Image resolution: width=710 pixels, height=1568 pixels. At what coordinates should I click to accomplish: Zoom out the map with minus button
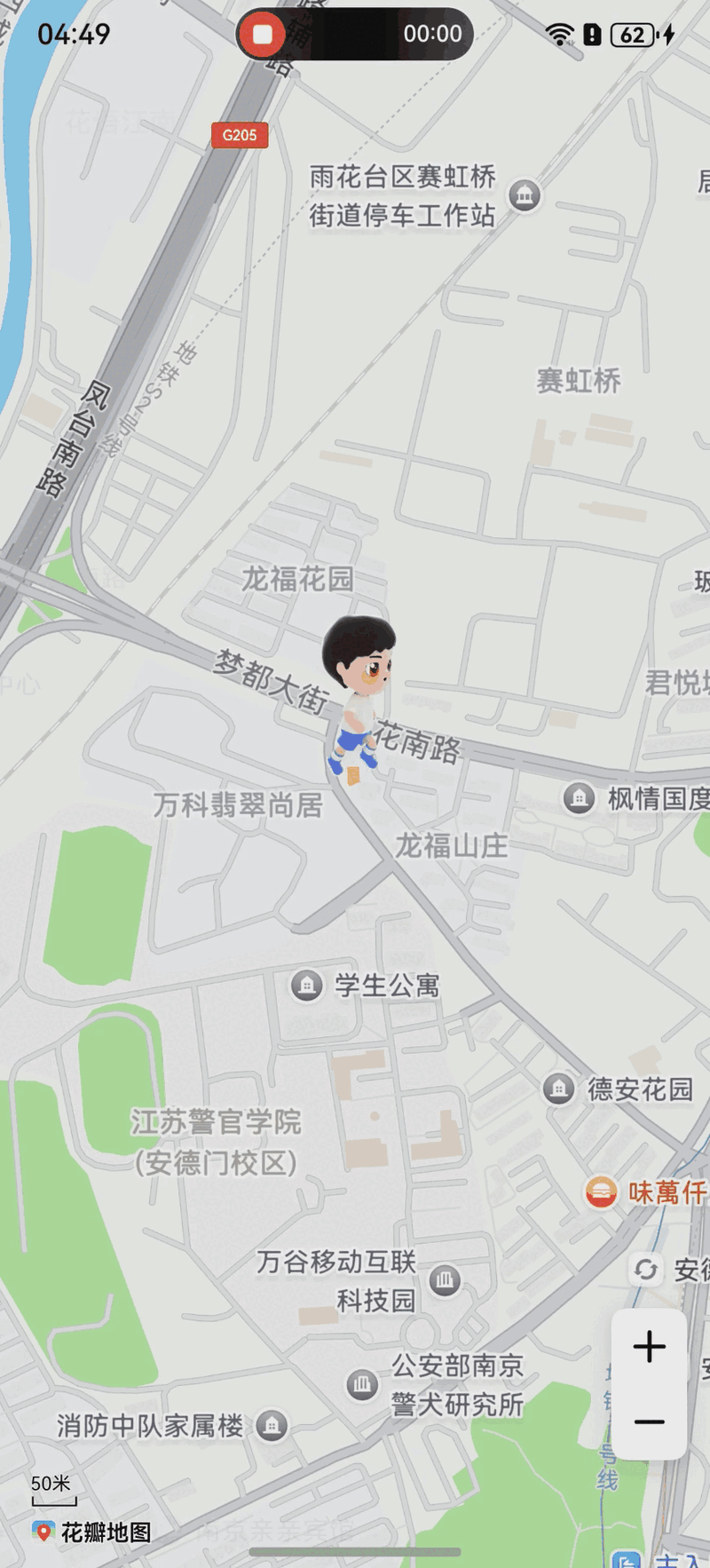(649, 1421)
